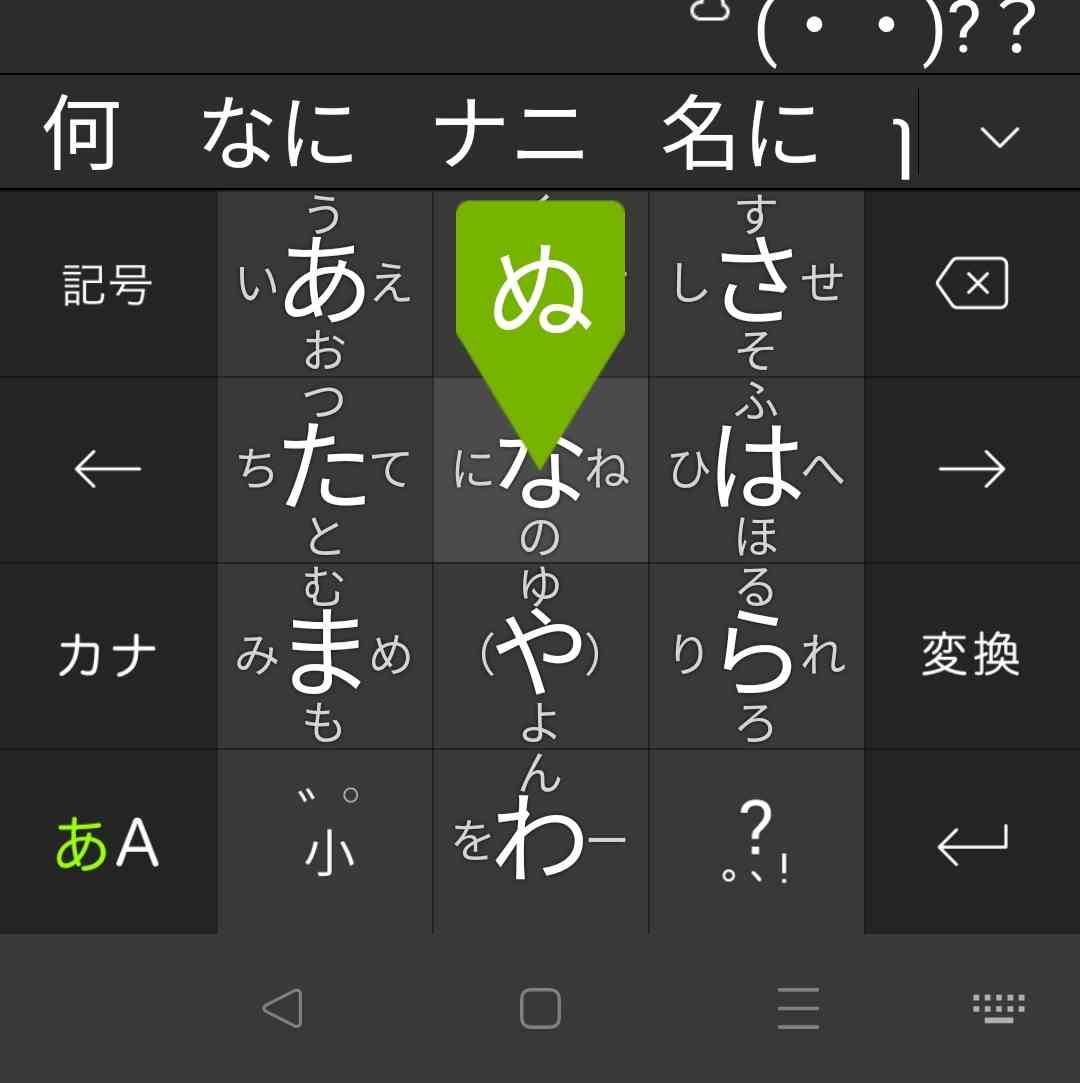Open the 記号 symbols panel
This screenshot has height=1083, width=1080.
pos(108,285)
